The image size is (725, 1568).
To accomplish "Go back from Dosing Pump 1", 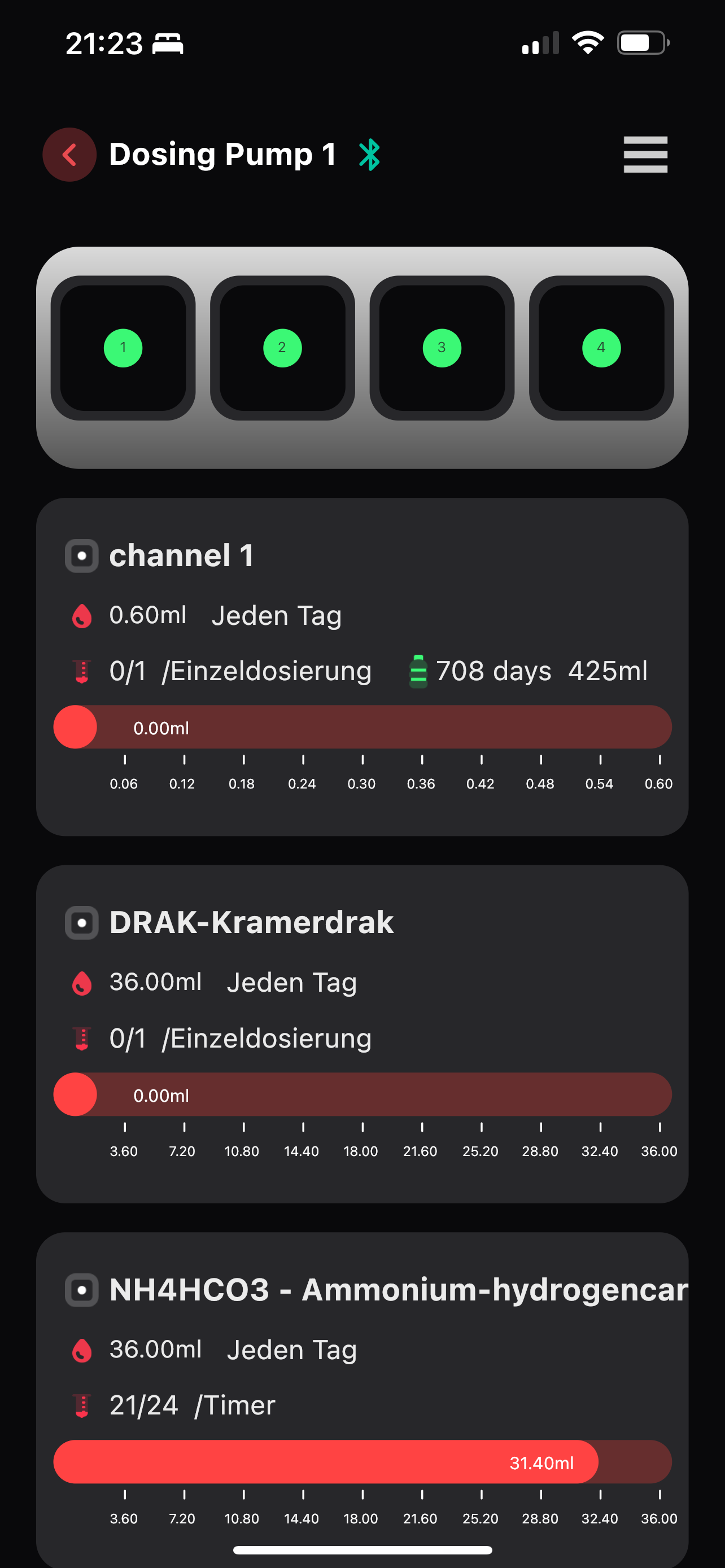I will tap(69, 155).
